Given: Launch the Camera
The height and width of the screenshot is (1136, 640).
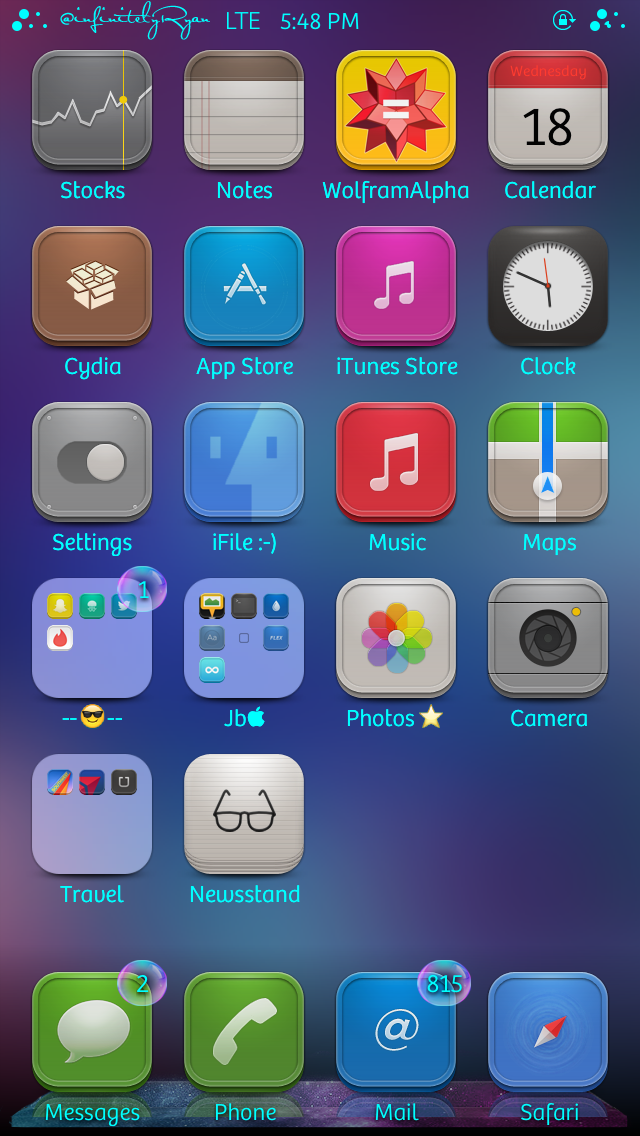Looking at the screenshot, I should [548, 637].
